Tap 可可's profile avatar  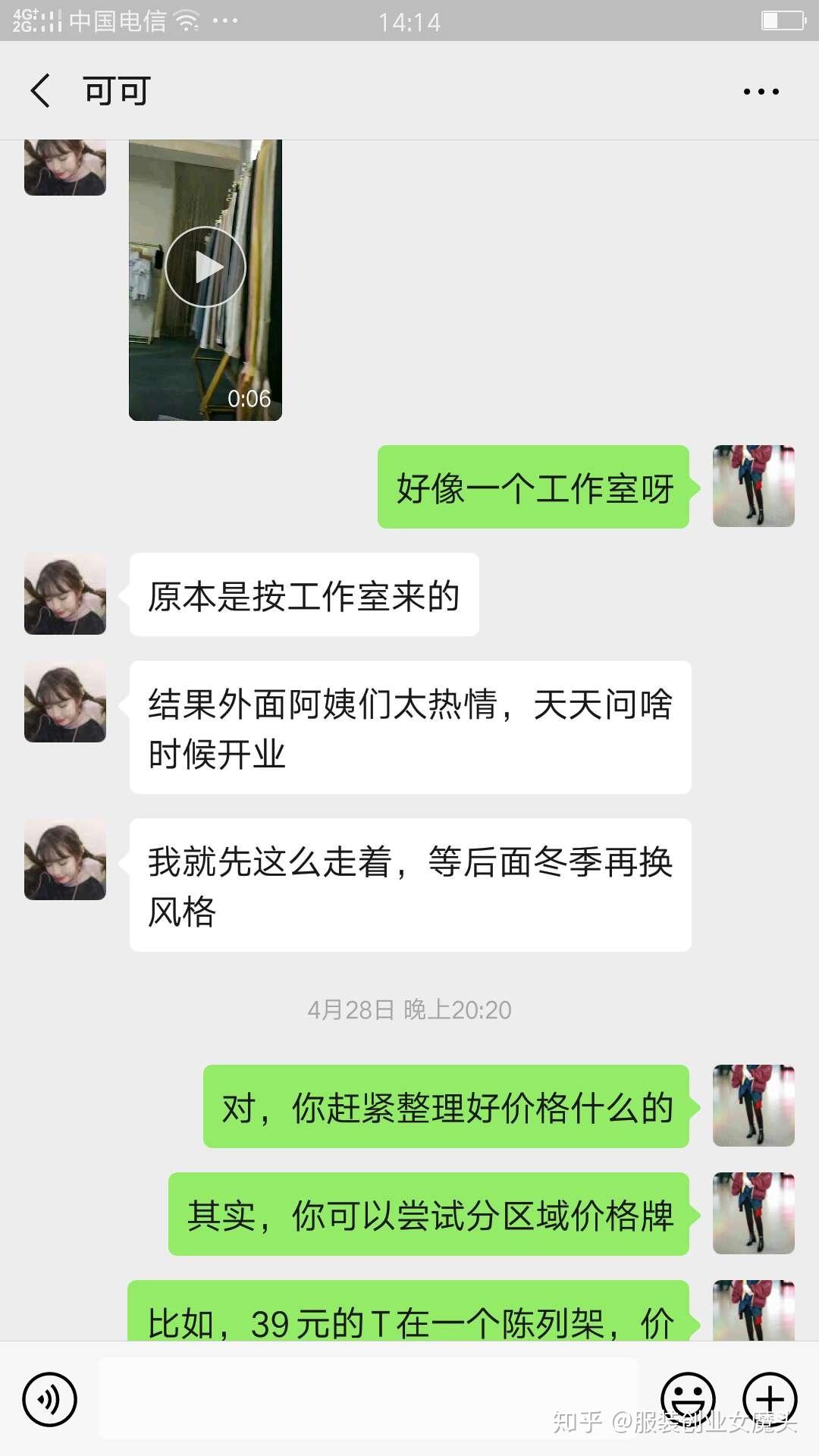click(x=64, y=593)
